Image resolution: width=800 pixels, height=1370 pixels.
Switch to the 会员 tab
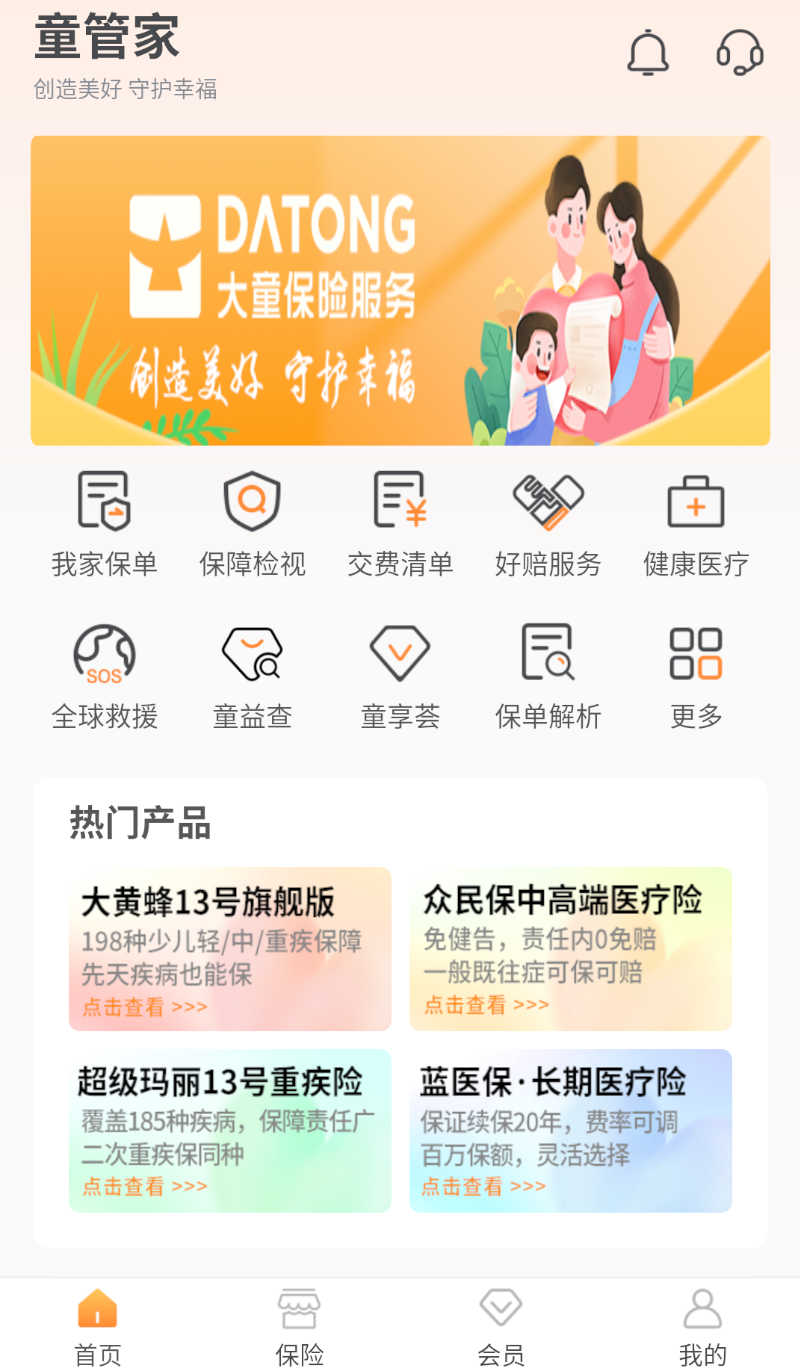501,1322
